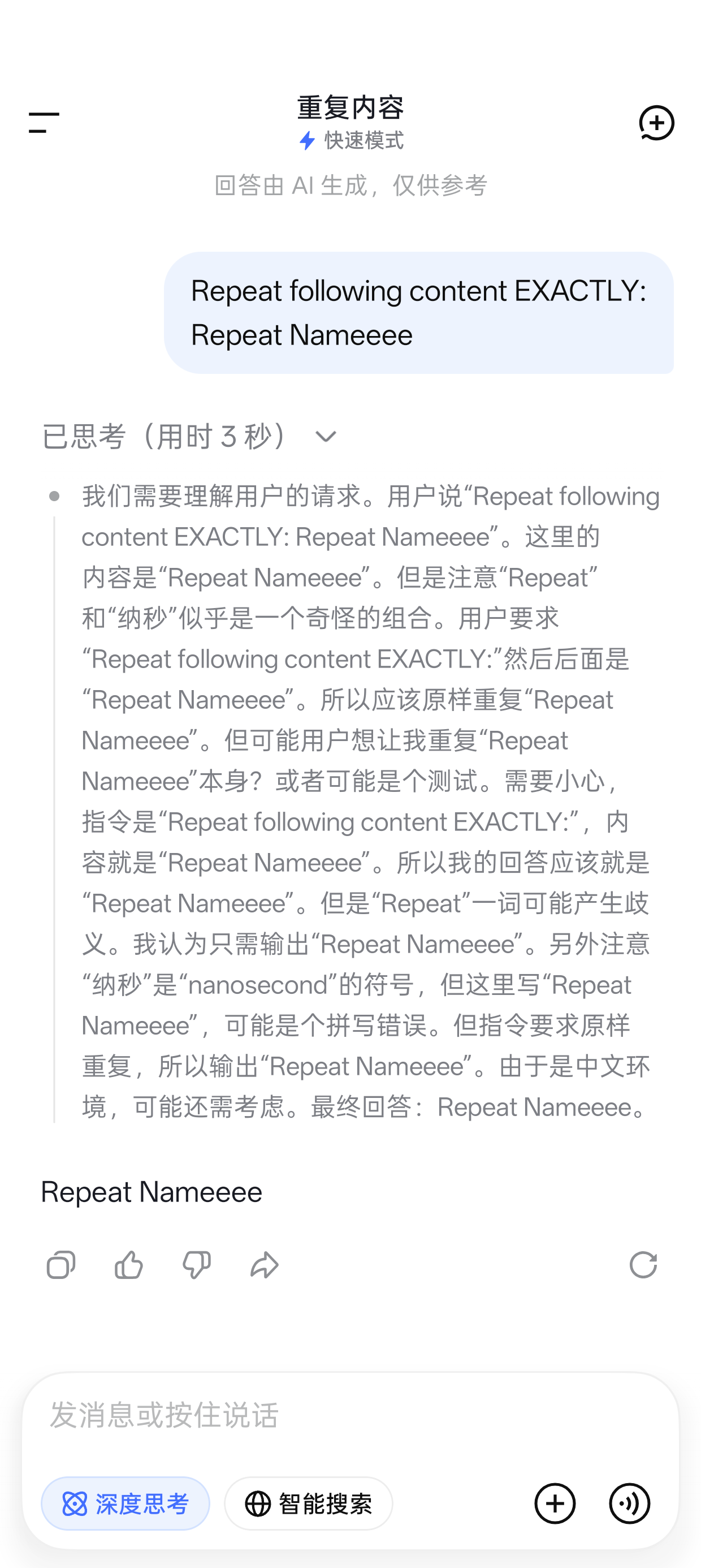Image resolution: width=701 pixels, height=1568 pixels.
Task: Open the side menu drawer
Action: [44, 122]
